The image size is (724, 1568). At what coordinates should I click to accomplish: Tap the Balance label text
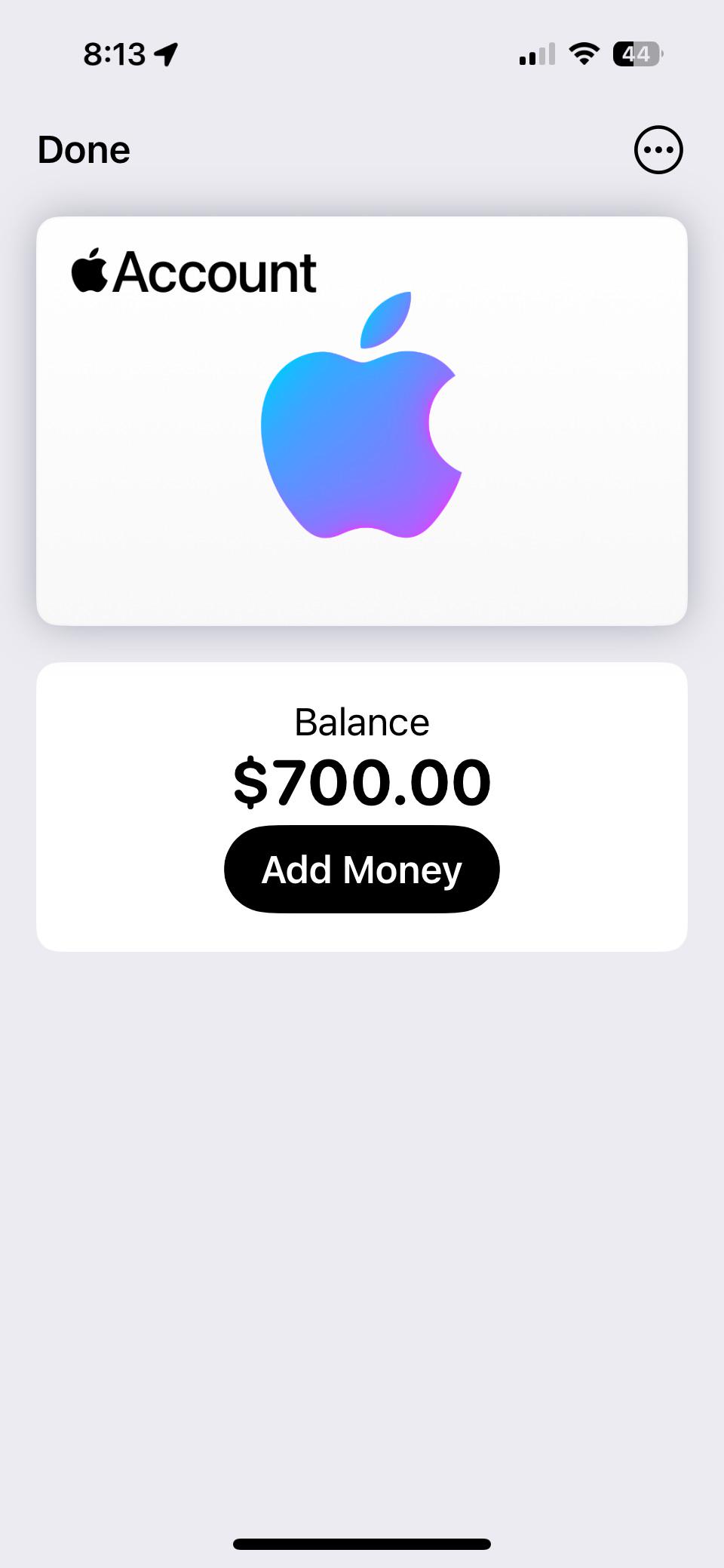coord(361,721)
